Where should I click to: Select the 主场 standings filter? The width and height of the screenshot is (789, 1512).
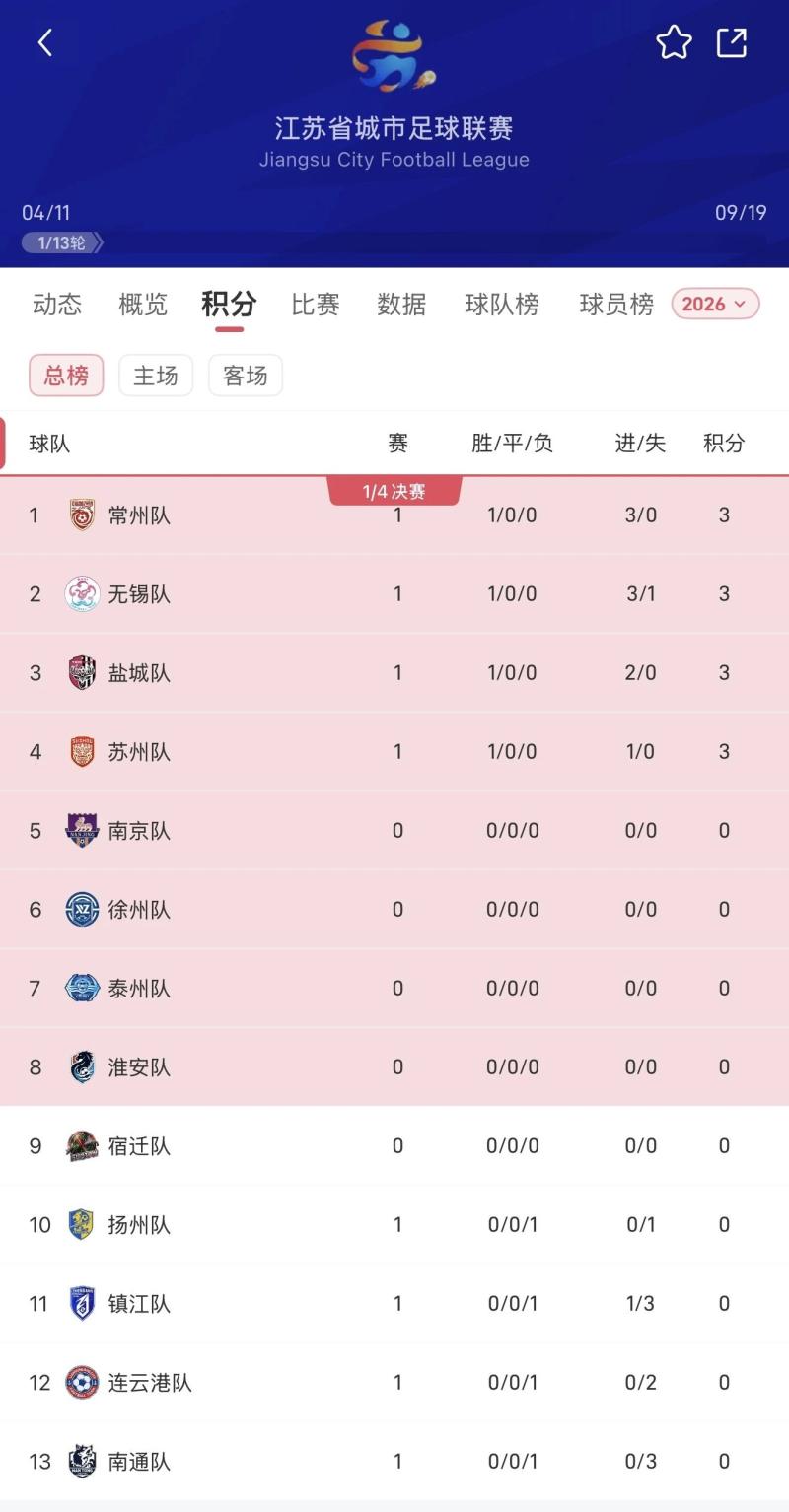pos(156,376)
